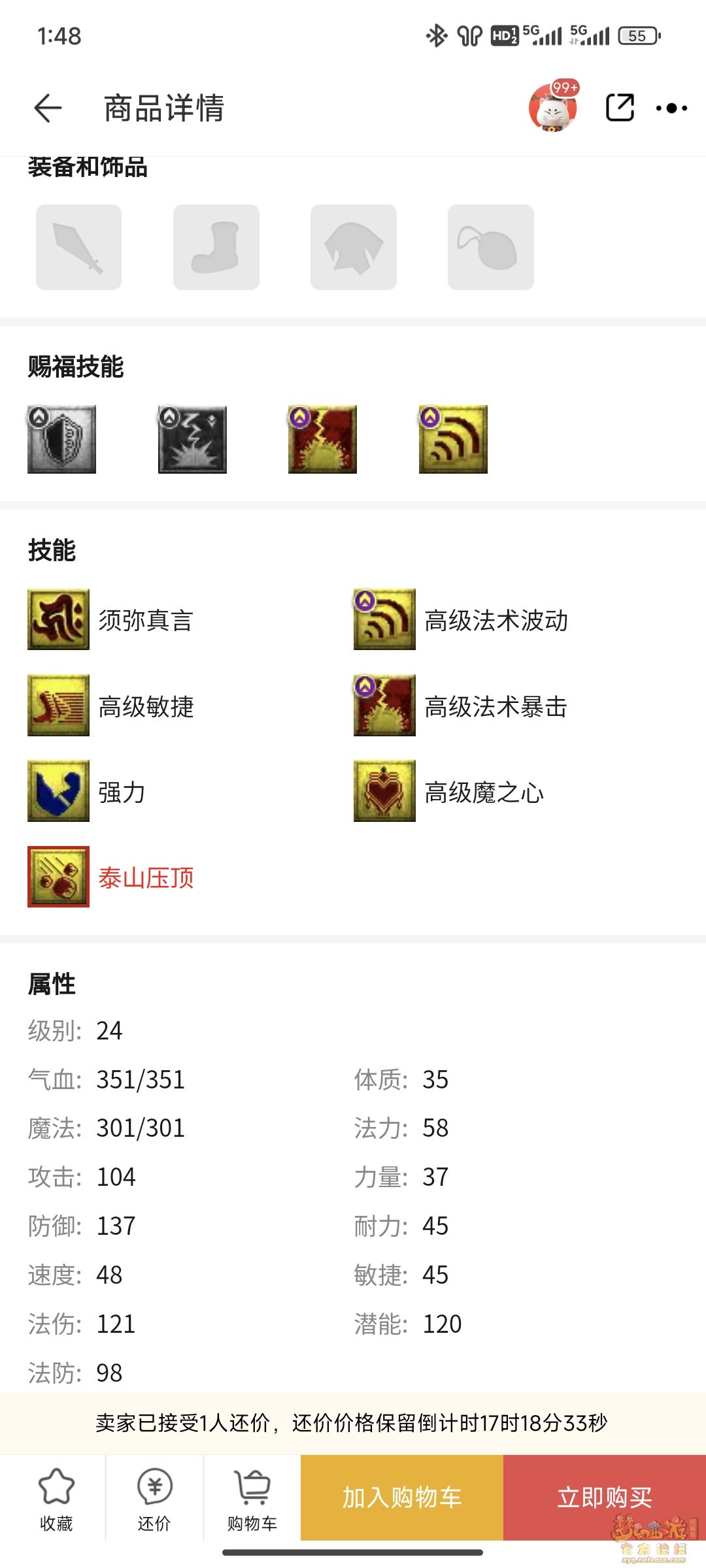The width and height of the screenshot is (706, 1568).
Task: Open the cat avatar messages with 99+ badge
Action: 553,108
